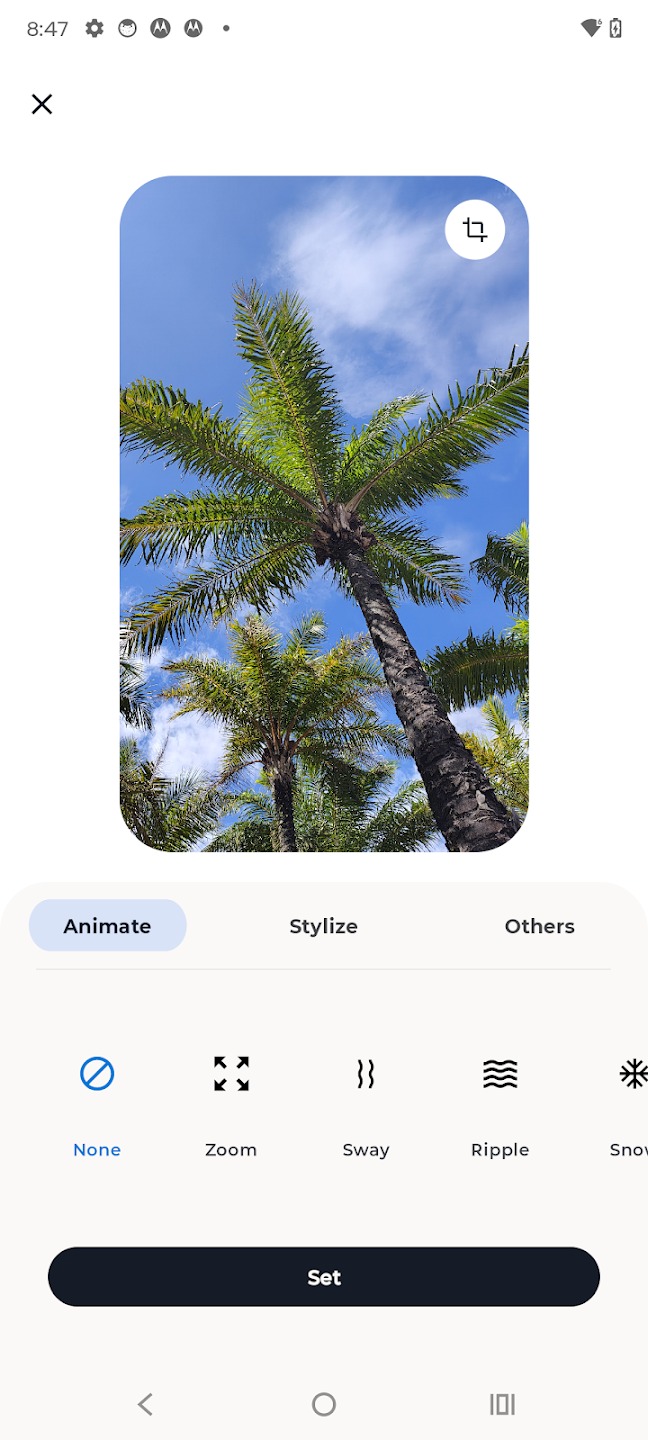Screen dimensions: 648x1440
Task: Close the wallpaper editor
Action: [x=41, y=104]
